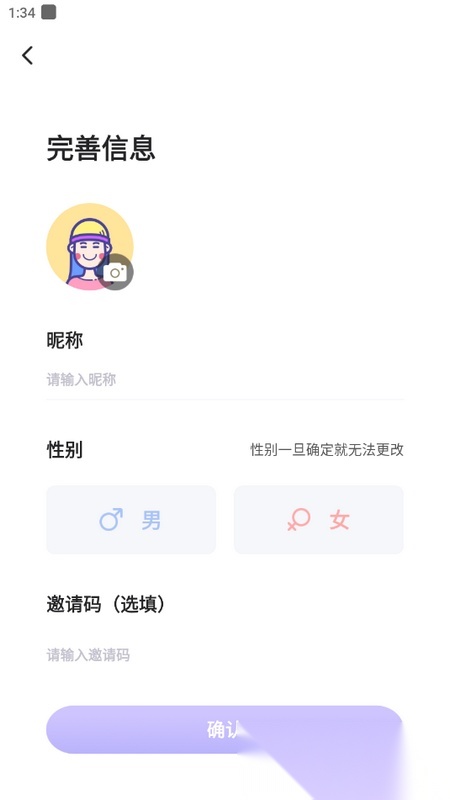Focus the invitation code field
This screenshot has width=450, height=800.
(x=224, y=655)
